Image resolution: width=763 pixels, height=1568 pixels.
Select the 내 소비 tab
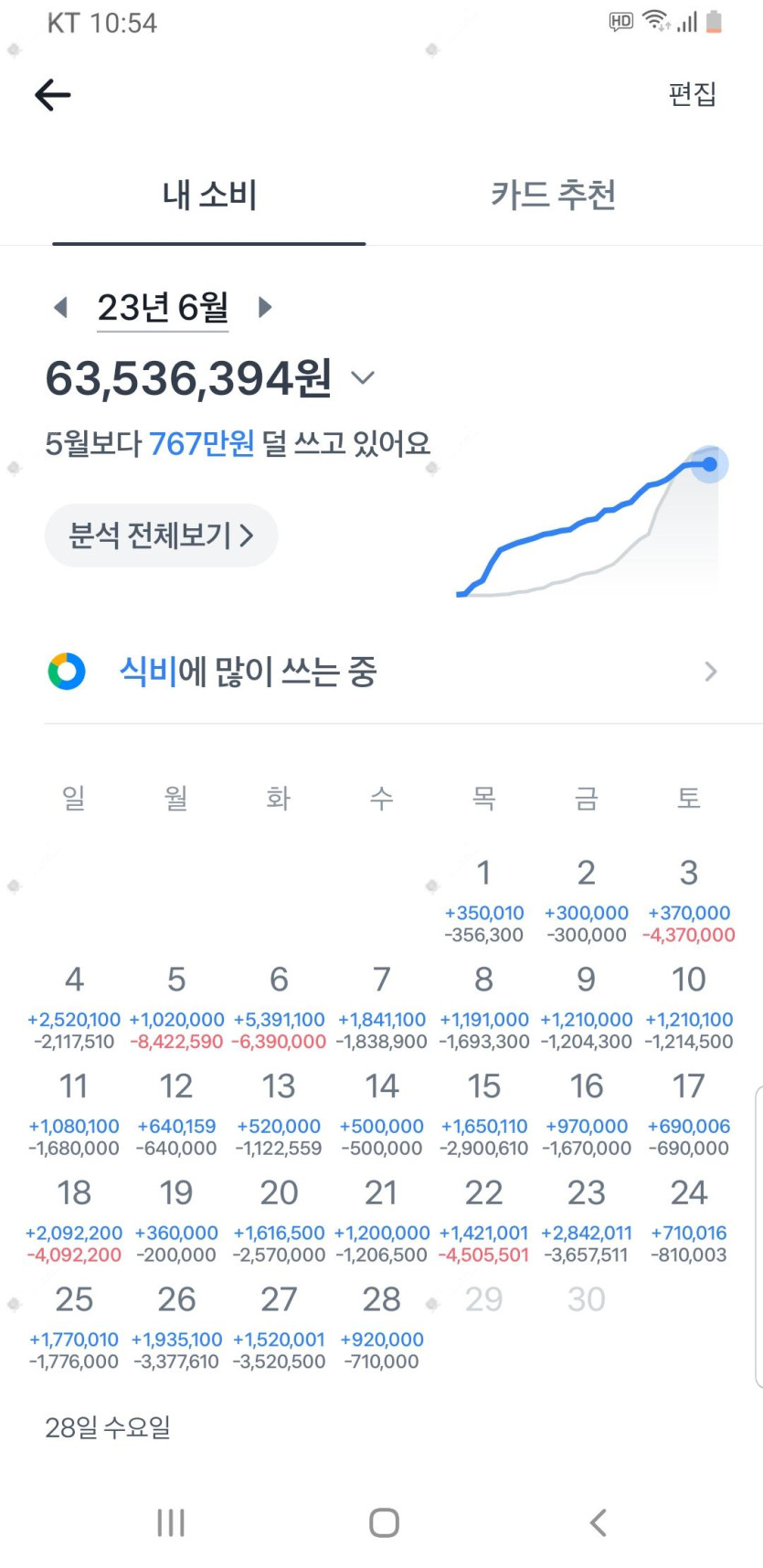click(x=209, y=195)
